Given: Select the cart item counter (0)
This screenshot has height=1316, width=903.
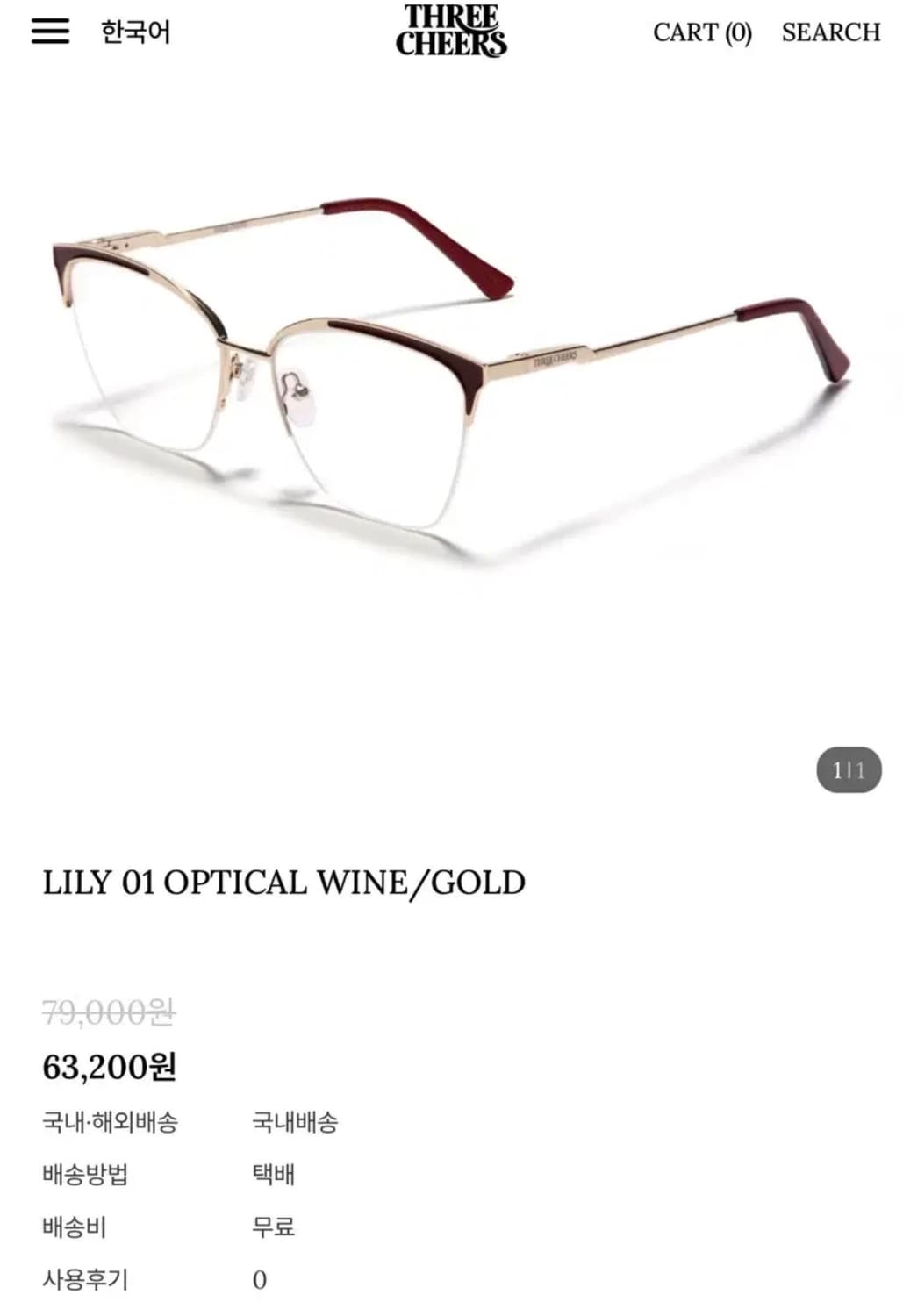Looking at the screenshot, I should coord(740,32).
